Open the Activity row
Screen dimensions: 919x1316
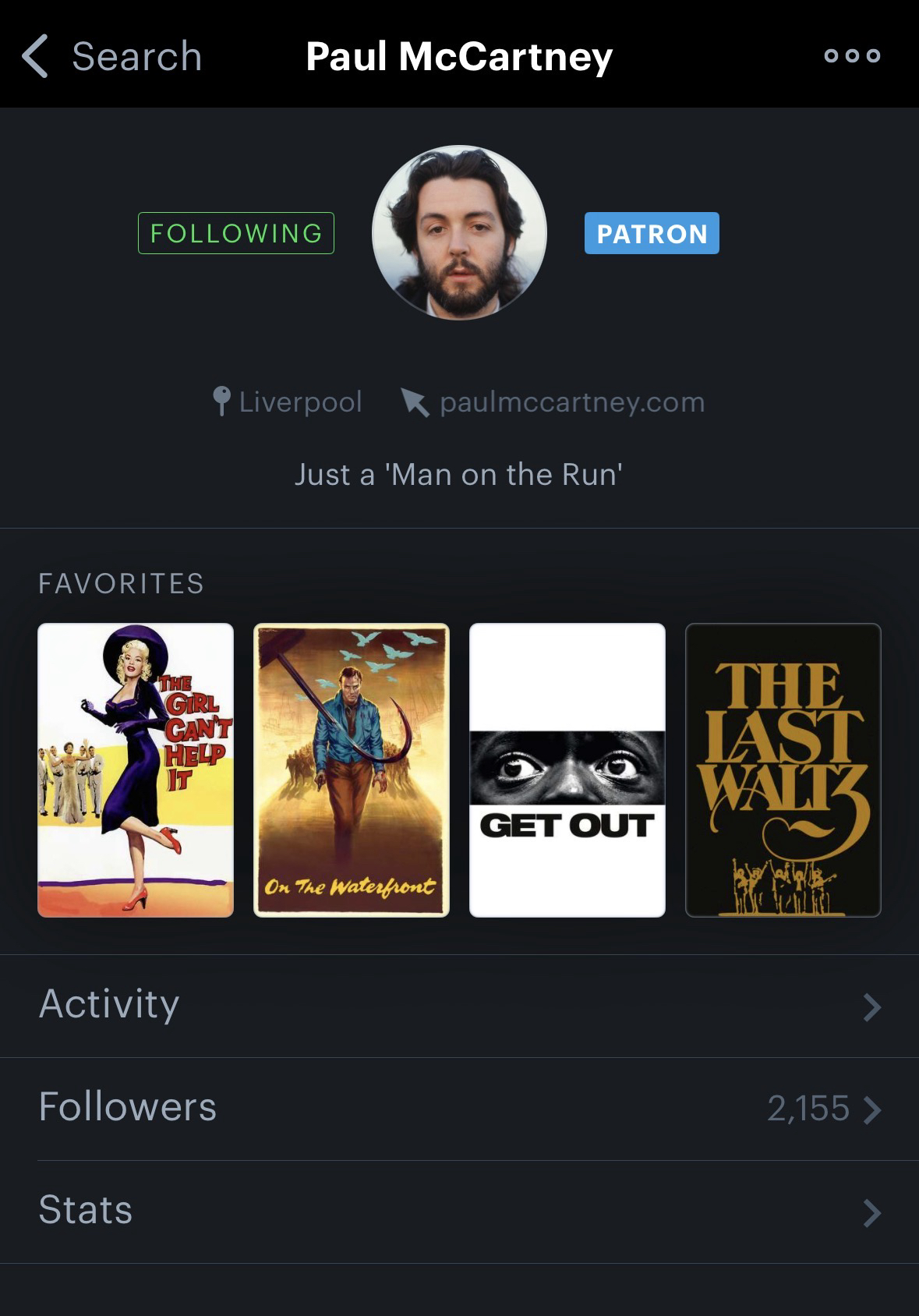[459, 1006]
